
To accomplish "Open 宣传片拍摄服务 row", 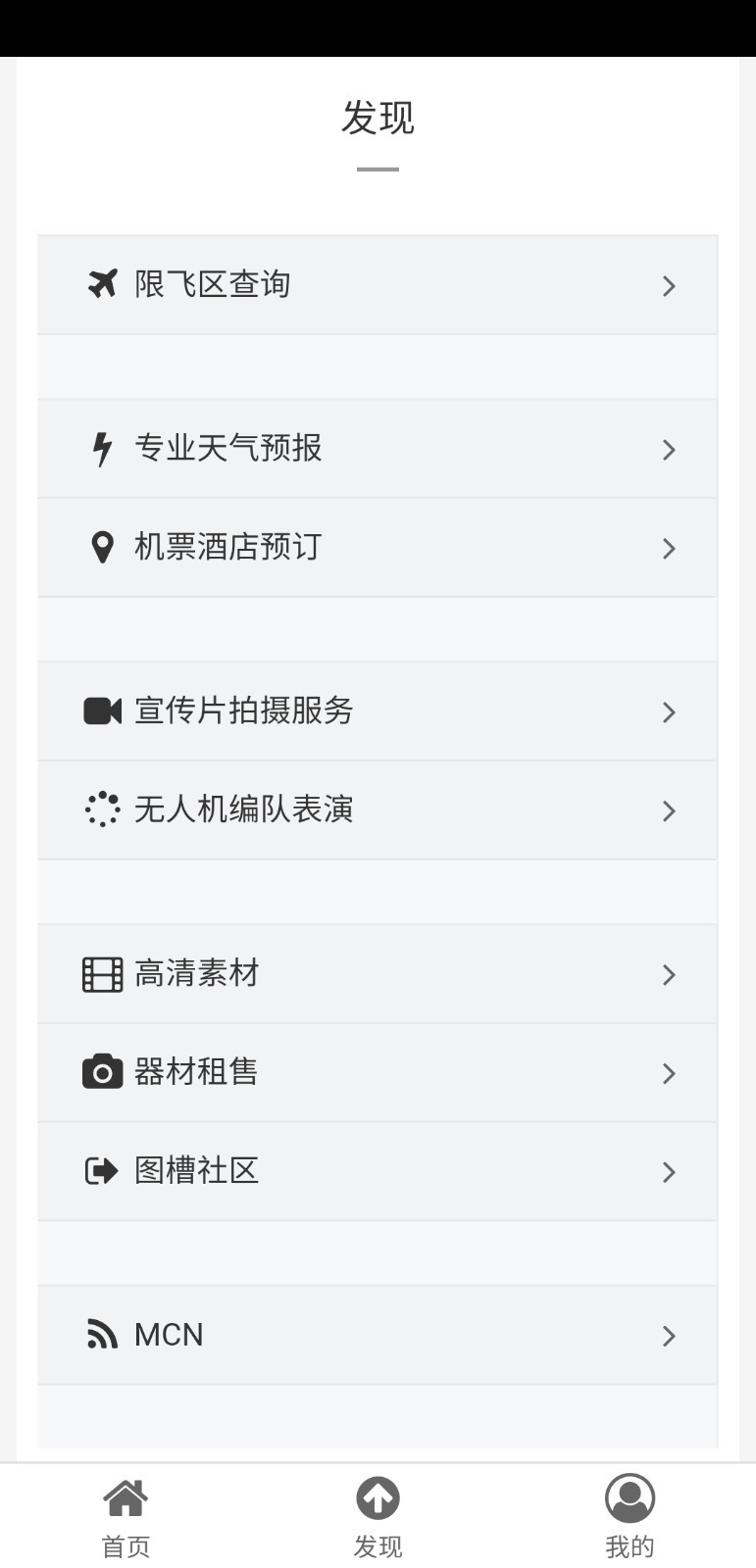I will pyautogui.click(x=377, y=711).
